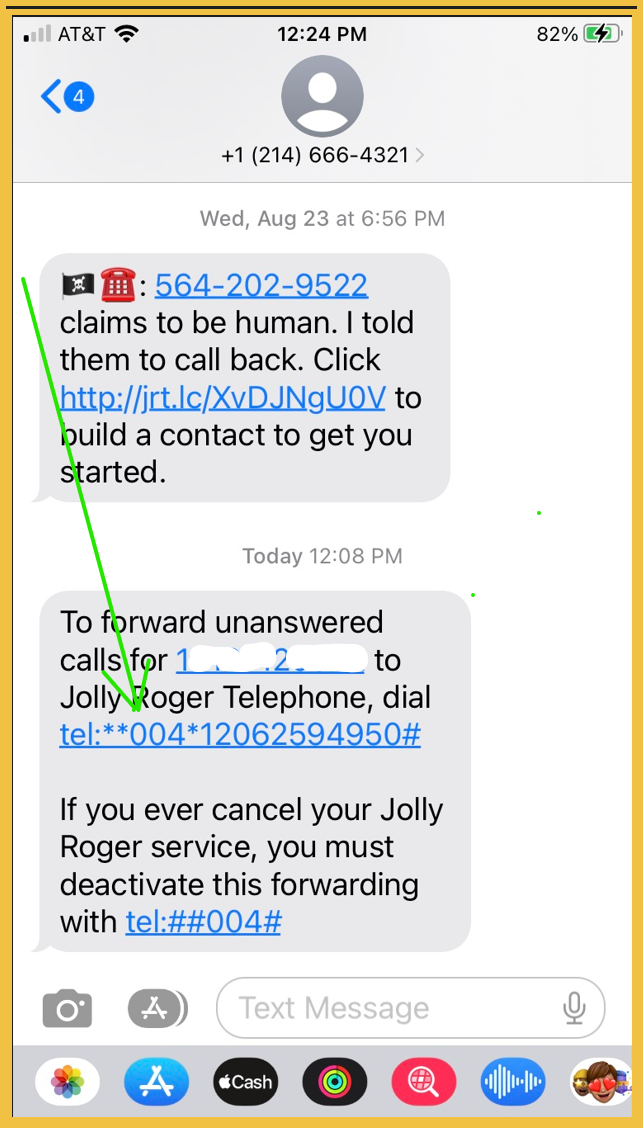Open the camera to attach a photo

tap(67, 1008)
